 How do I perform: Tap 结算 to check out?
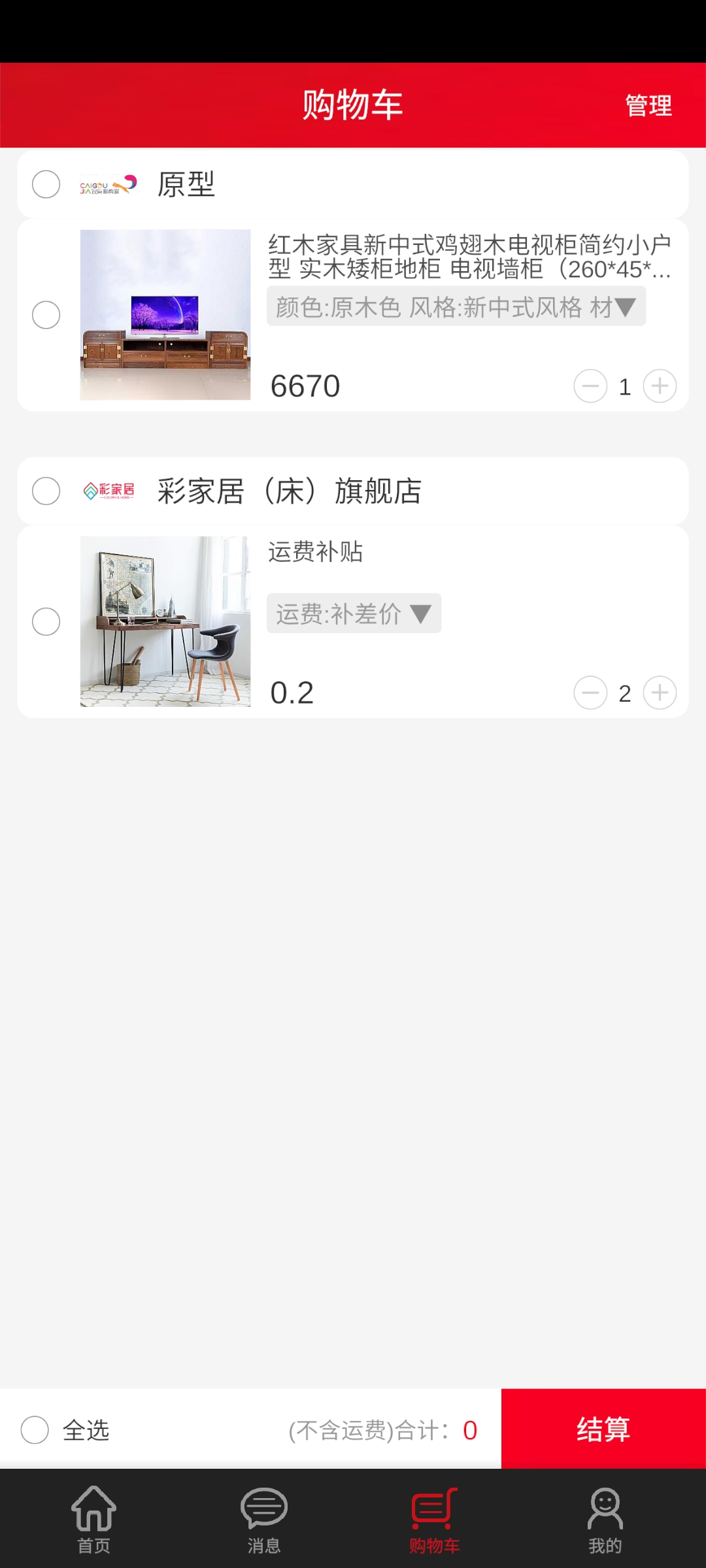tap(603, 1429)
